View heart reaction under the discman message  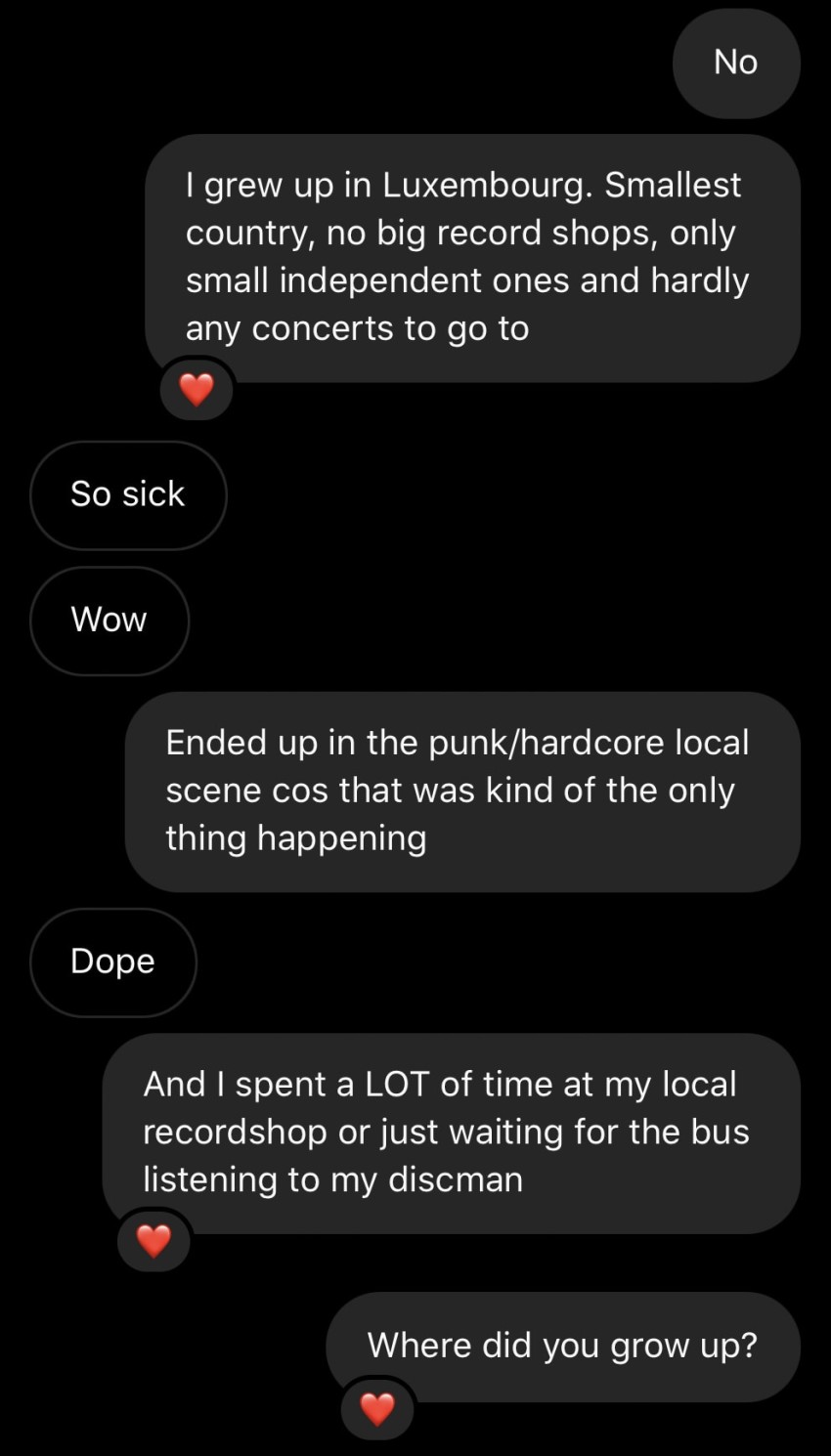153,1241
